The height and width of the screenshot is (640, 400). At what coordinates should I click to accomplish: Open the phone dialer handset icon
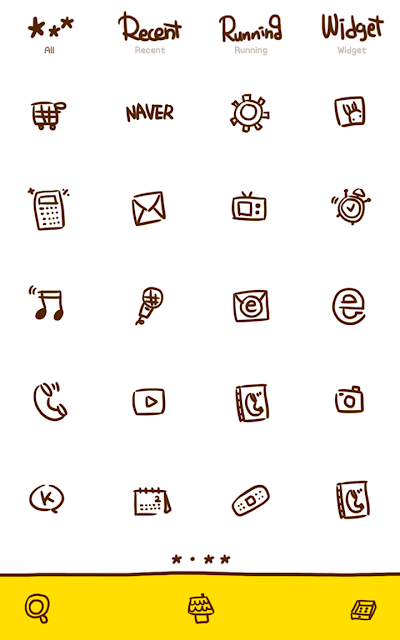50,402
